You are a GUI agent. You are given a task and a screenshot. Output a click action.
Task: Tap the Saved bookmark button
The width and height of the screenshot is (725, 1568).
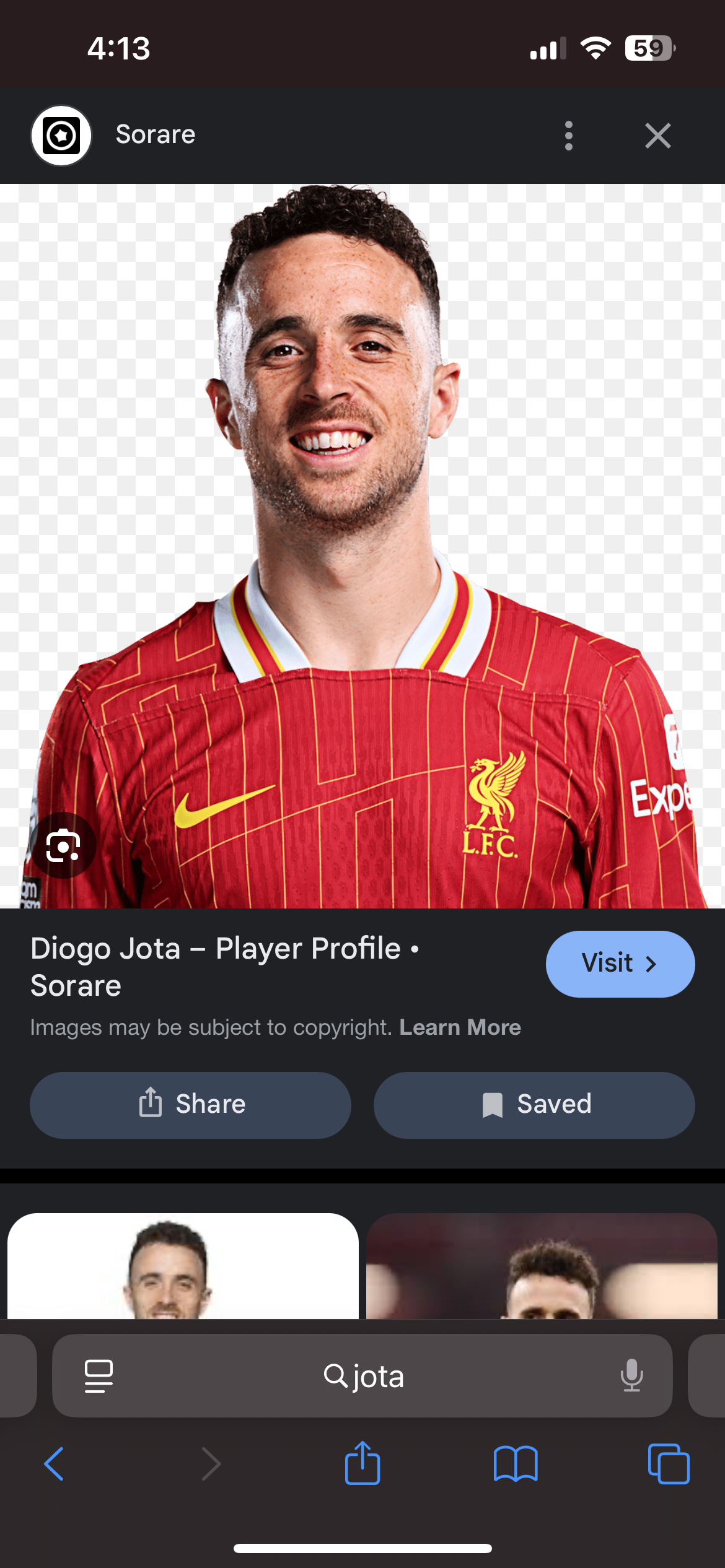tap(534, 1105)
